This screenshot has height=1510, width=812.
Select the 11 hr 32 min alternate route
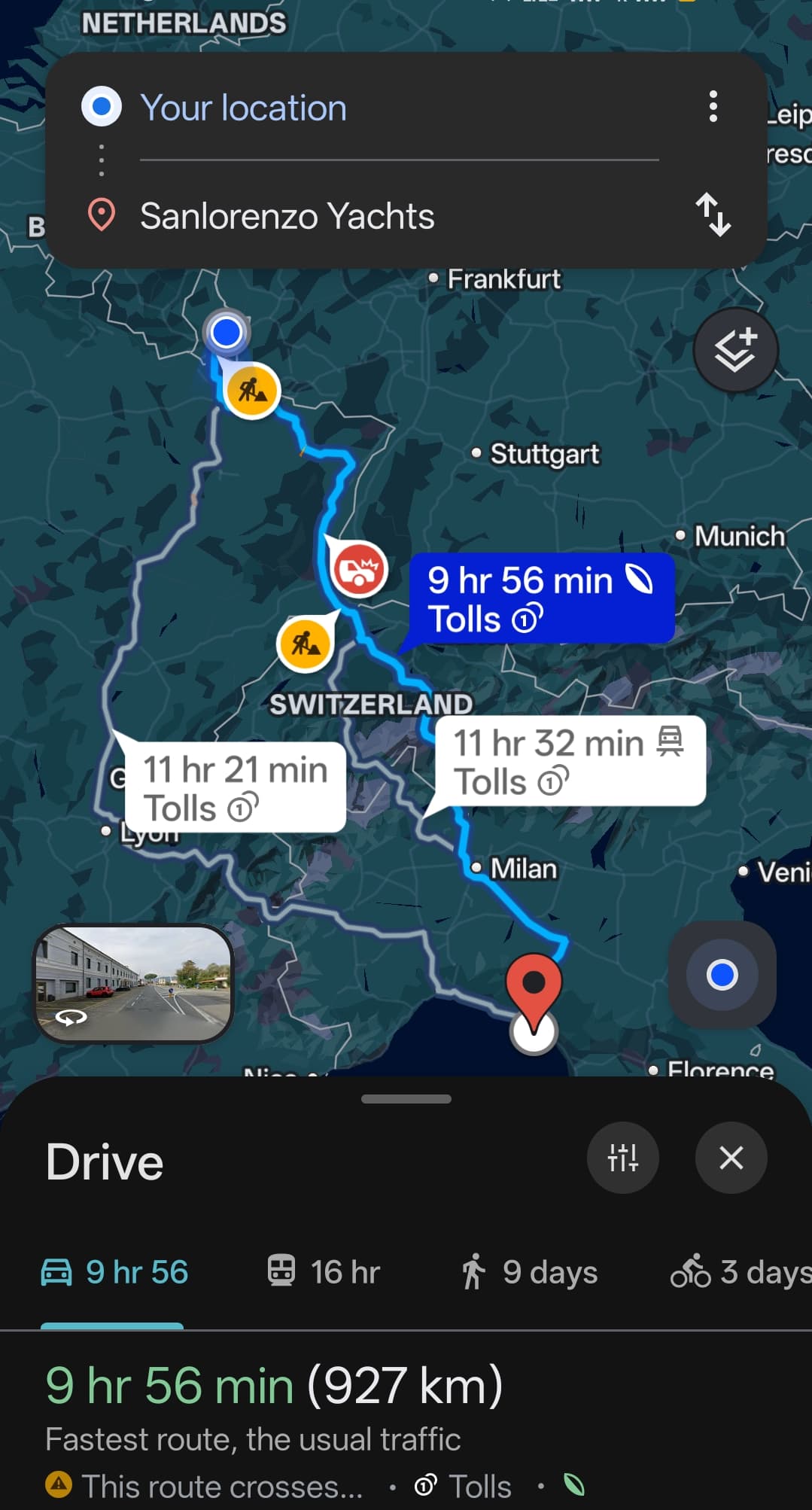pos(568,761)
